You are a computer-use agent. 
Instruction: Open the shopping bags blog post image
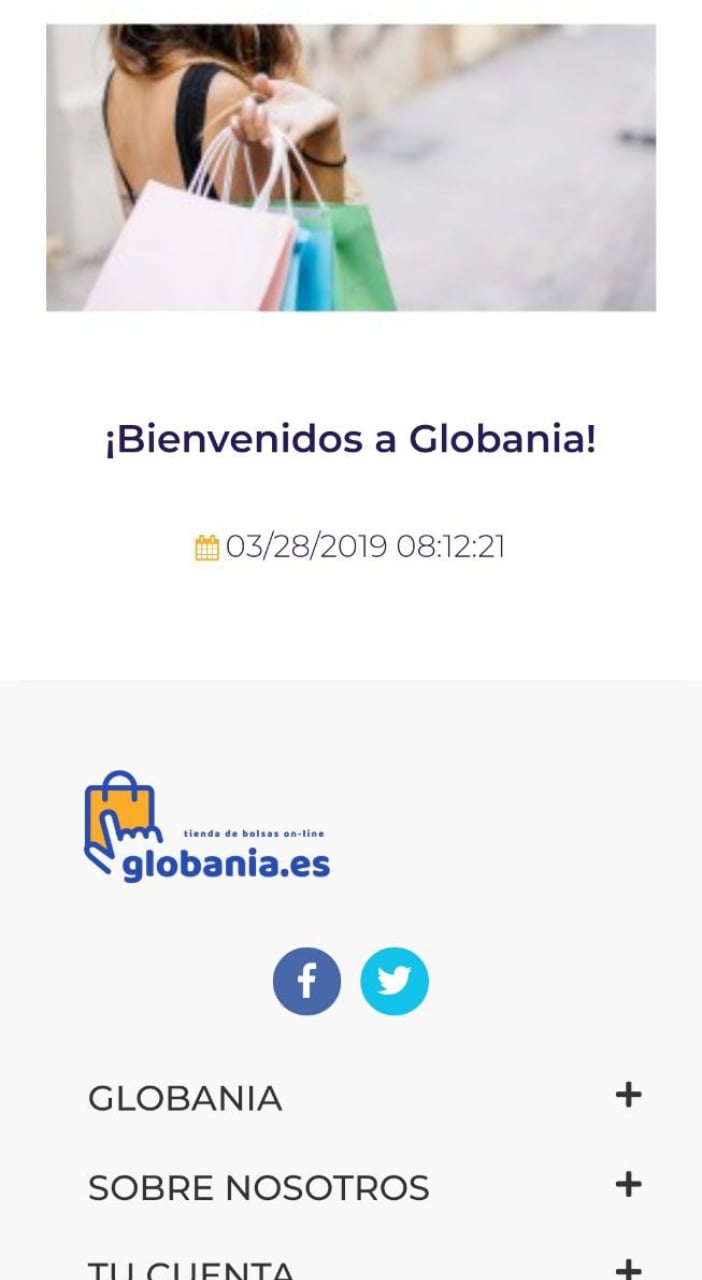(x=351, y=167)
